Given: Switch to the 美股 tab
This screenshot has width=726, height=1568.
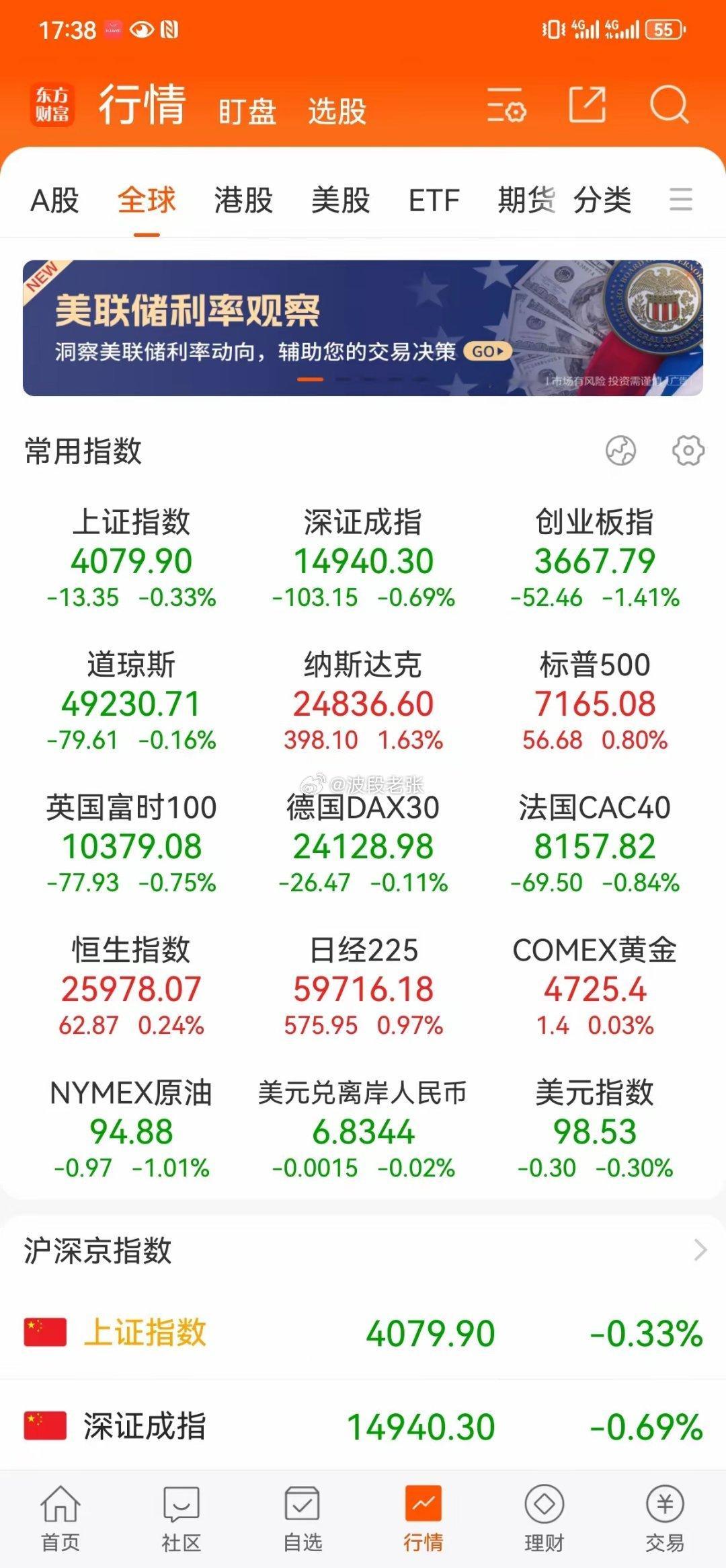Looking at the screenshot, I should 340,200.
